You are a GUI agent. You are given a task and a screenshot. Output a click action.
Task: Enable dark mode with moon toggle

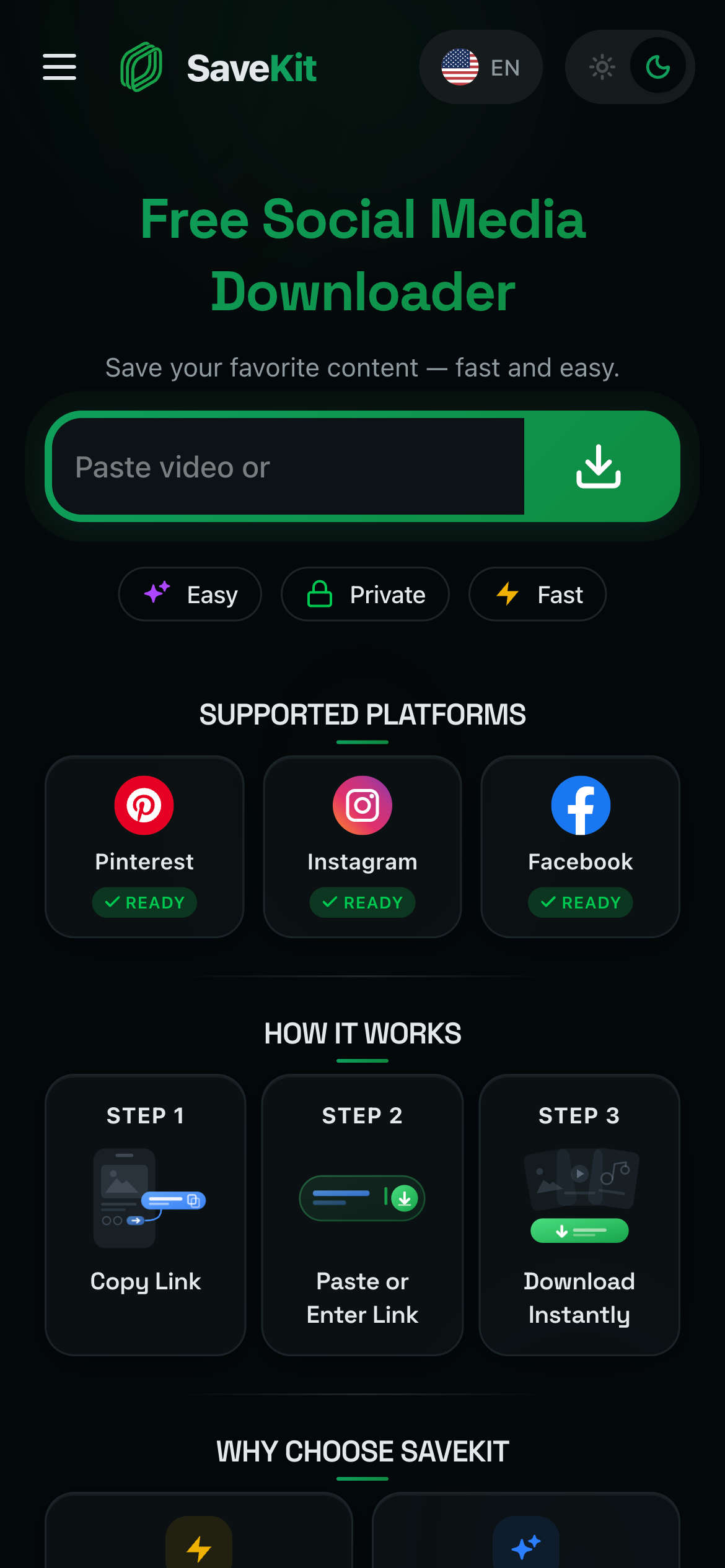(x=657, y=67)
